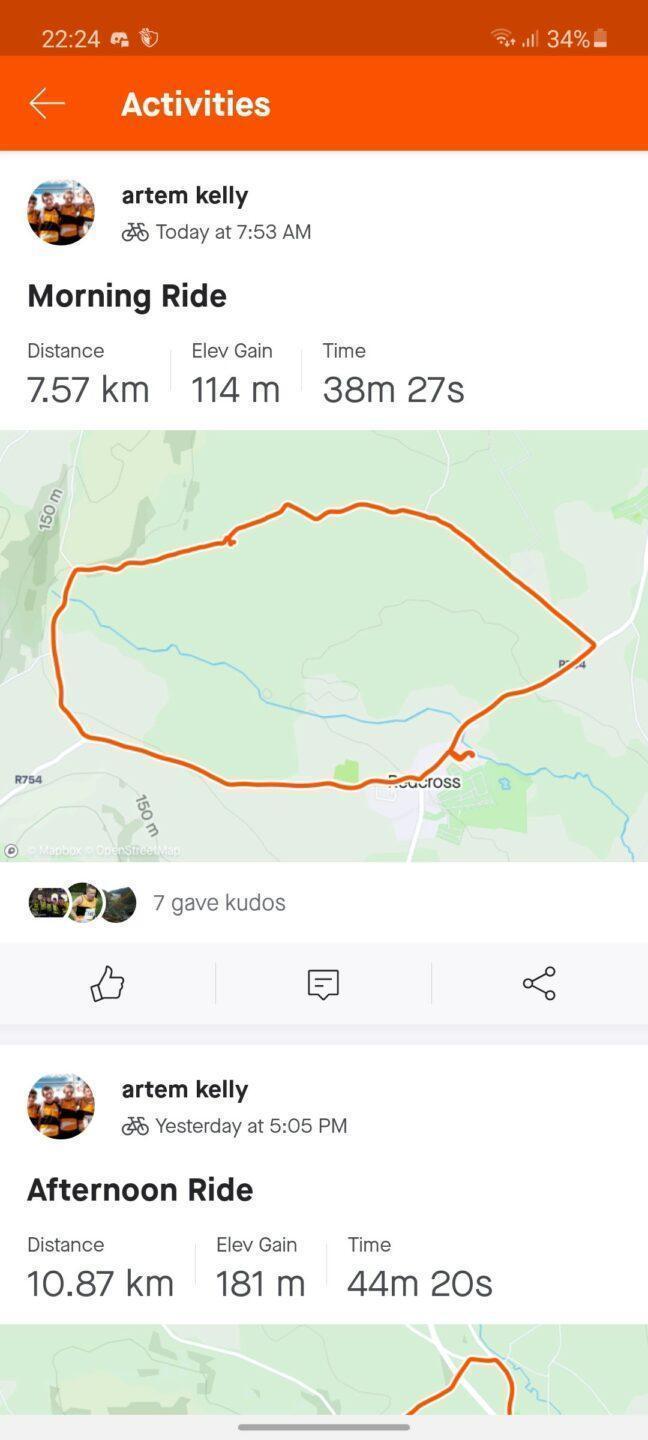Open the Morning Ride route map
648x1440 pixels.
324,645
